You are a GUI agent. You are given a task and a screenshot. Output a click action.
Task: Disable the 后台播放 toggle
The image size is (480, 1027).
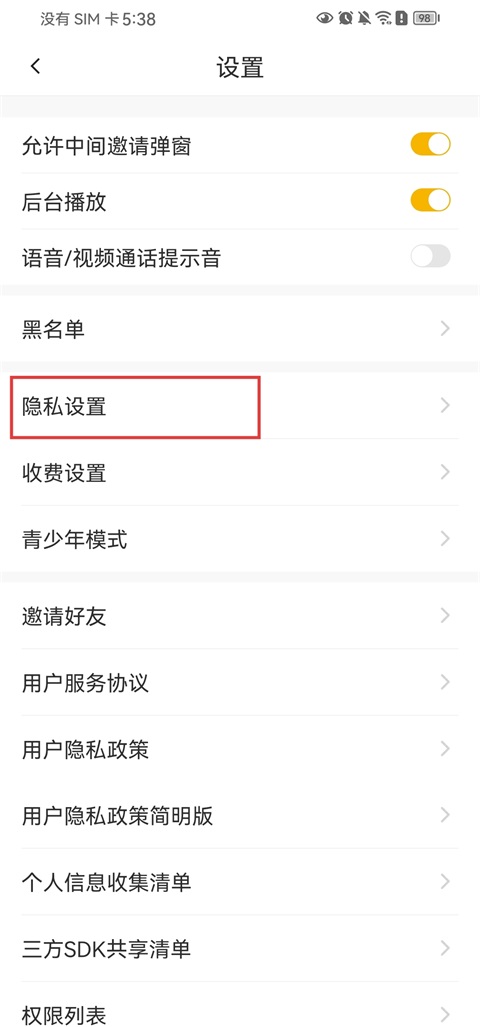point(430,200)
